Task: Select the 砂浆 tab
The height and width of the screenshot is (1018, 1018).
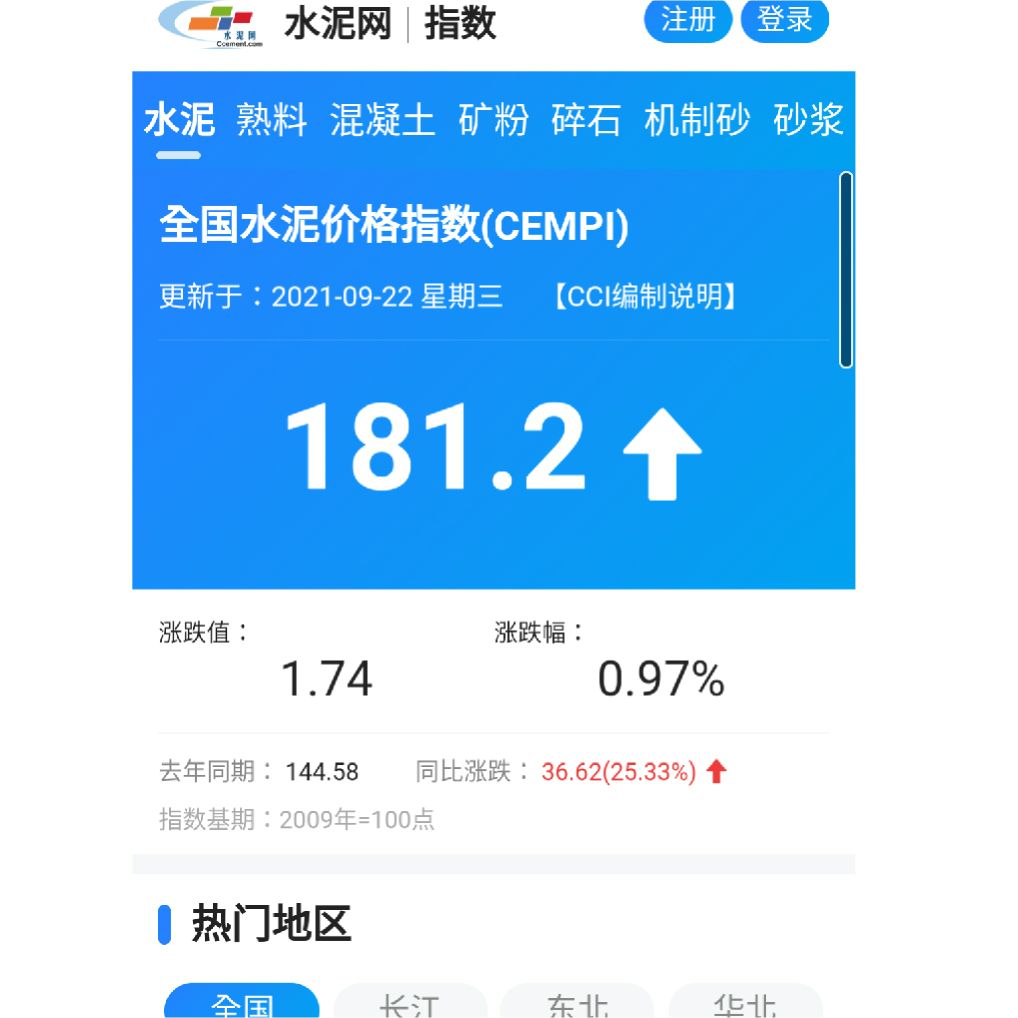Action: [x=808, y=119]
